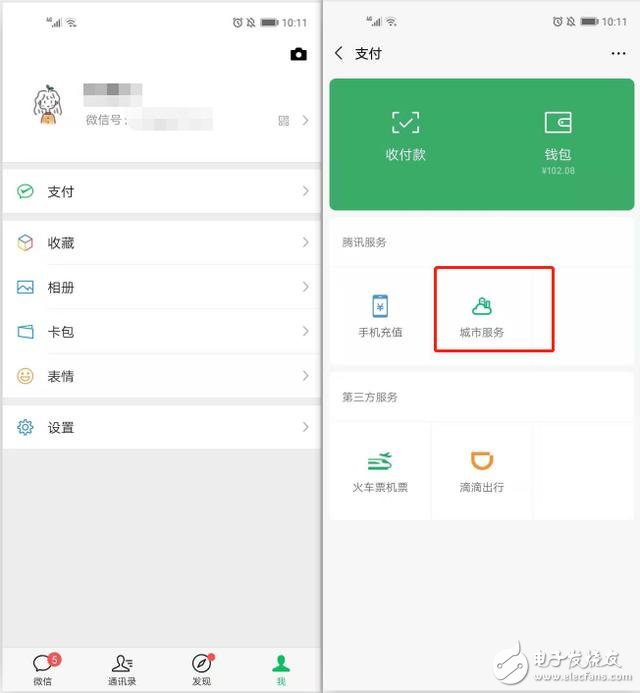Open the 支付 menu row
Image resolution: width=640 pixels, height=693 pixels.
(160, 191)
